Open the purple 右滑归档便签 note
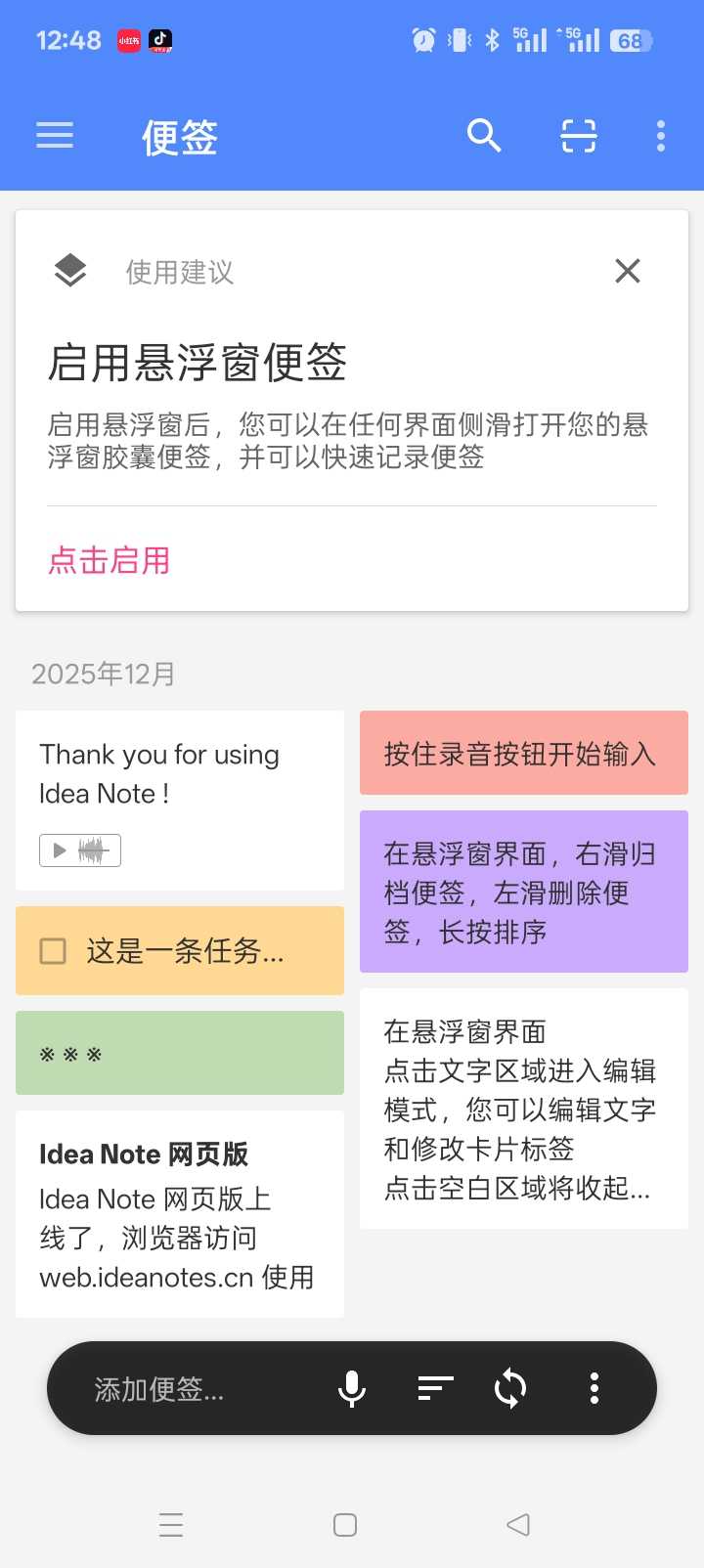The width and height of the screenshot is (704, 1568). point(523,892)
